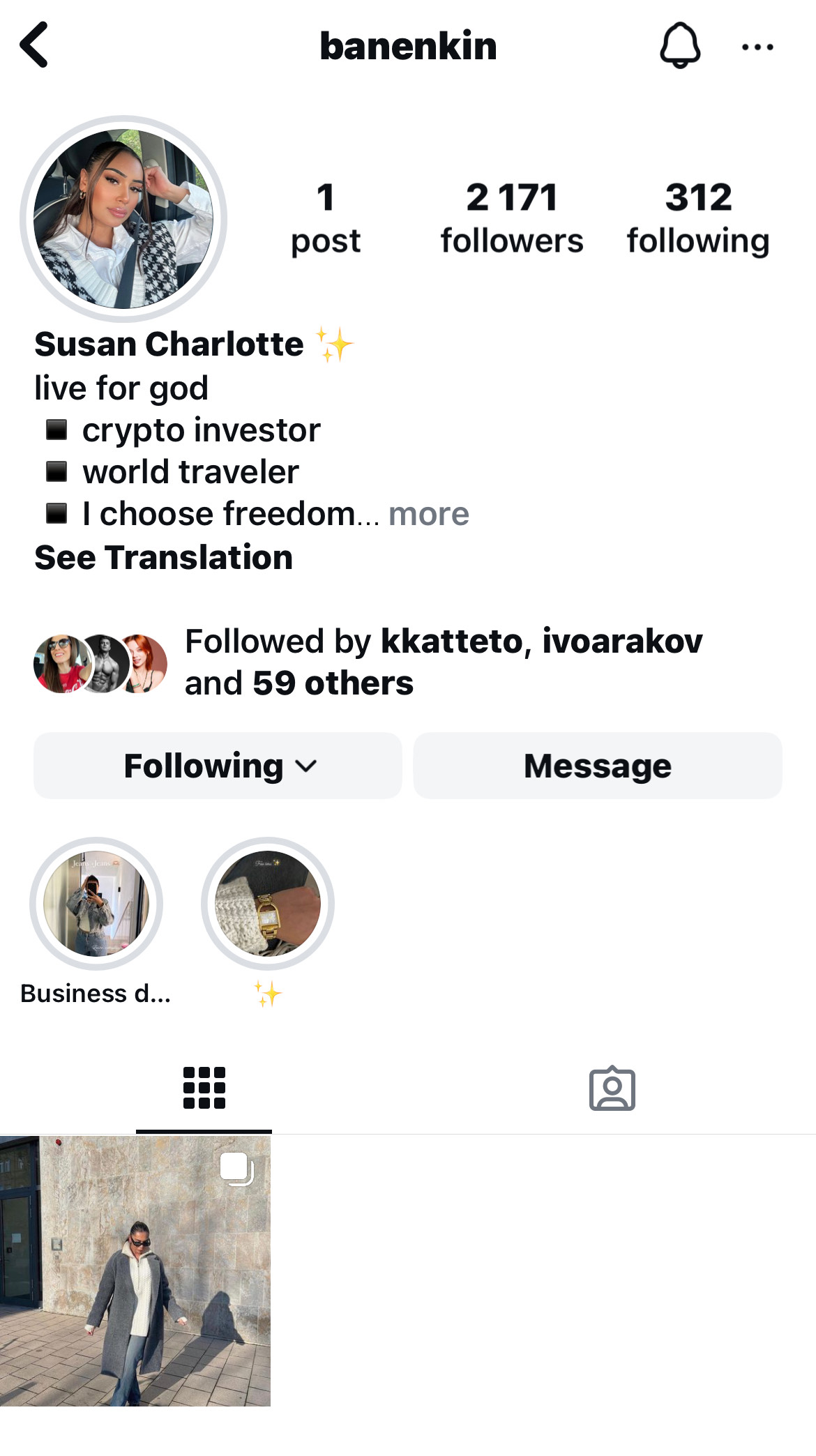Expand the bio with more
The image size is (816, 1456).
click(x=428, y=515)
